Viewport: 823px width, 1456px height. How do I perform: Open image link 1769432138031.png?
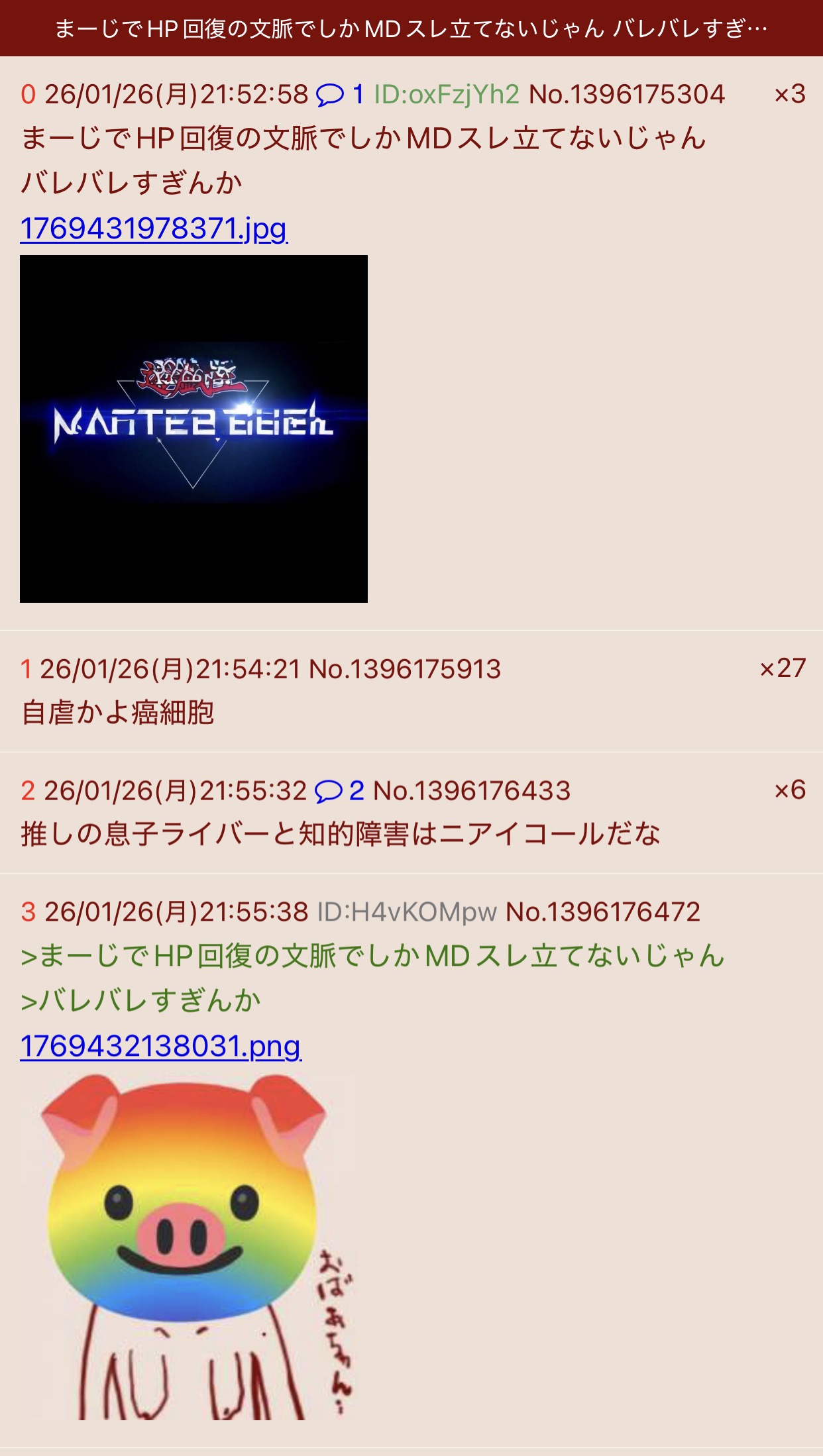160,1046
